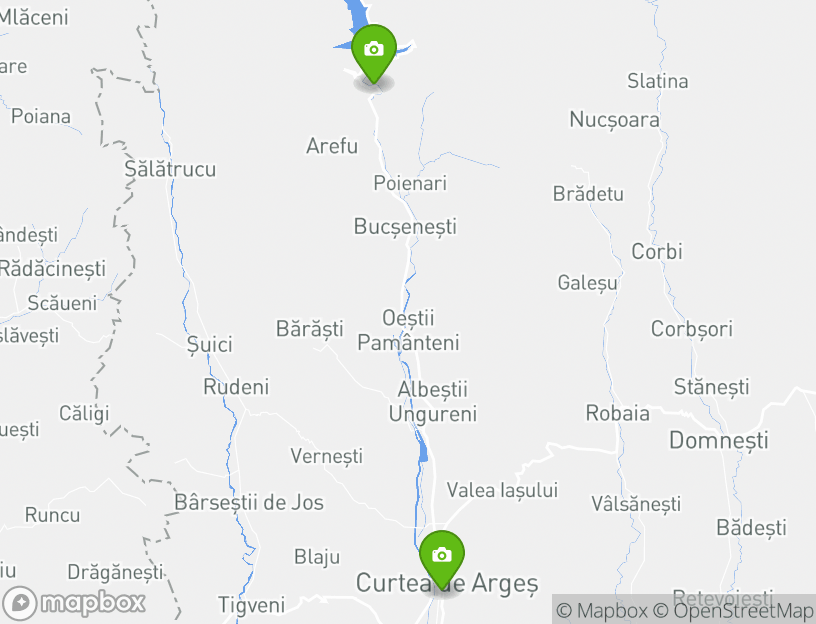This screenshot has height=624, width=816.
Task: Open the photo marker at Curtea de Argeș
Action: (x=441, y=557)
